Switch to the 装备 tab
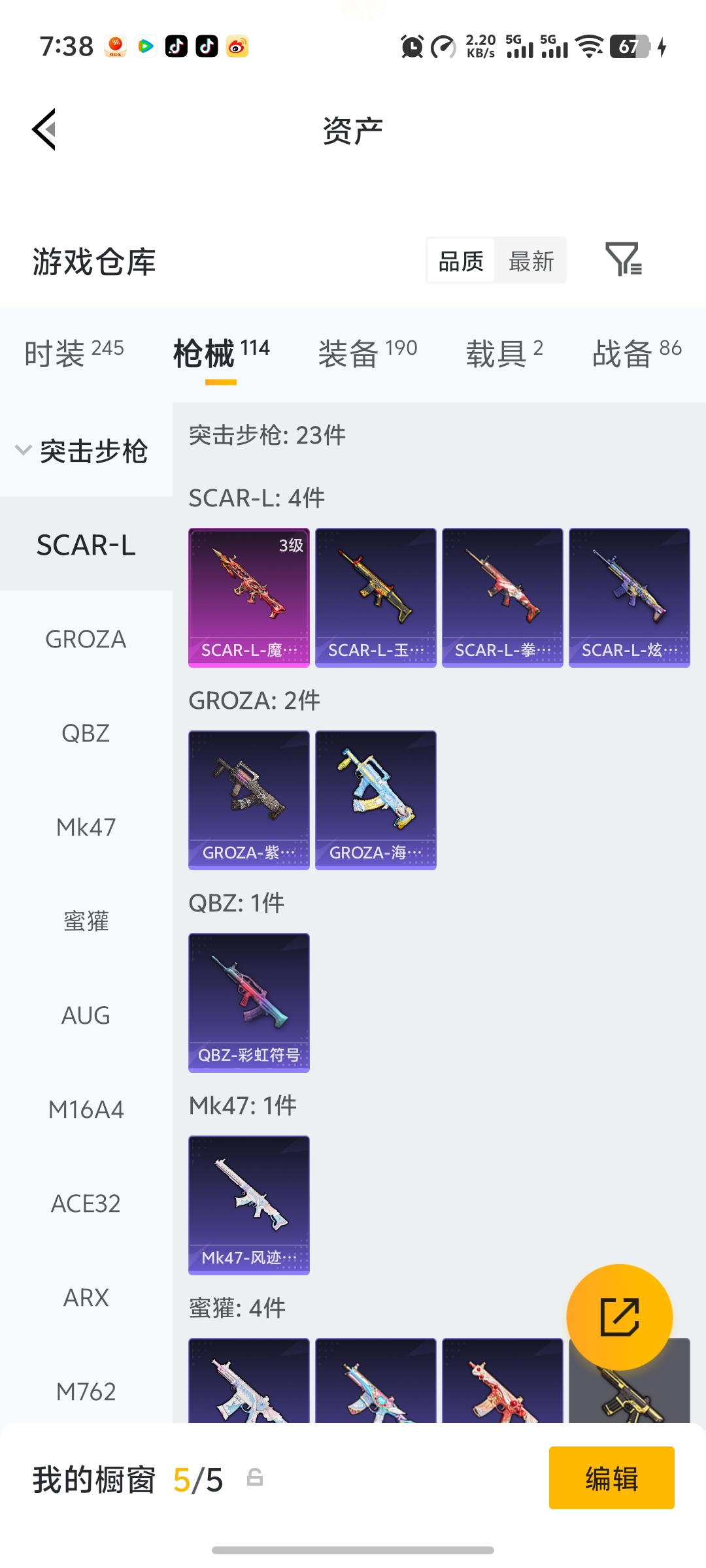 [x=367, y=353]
